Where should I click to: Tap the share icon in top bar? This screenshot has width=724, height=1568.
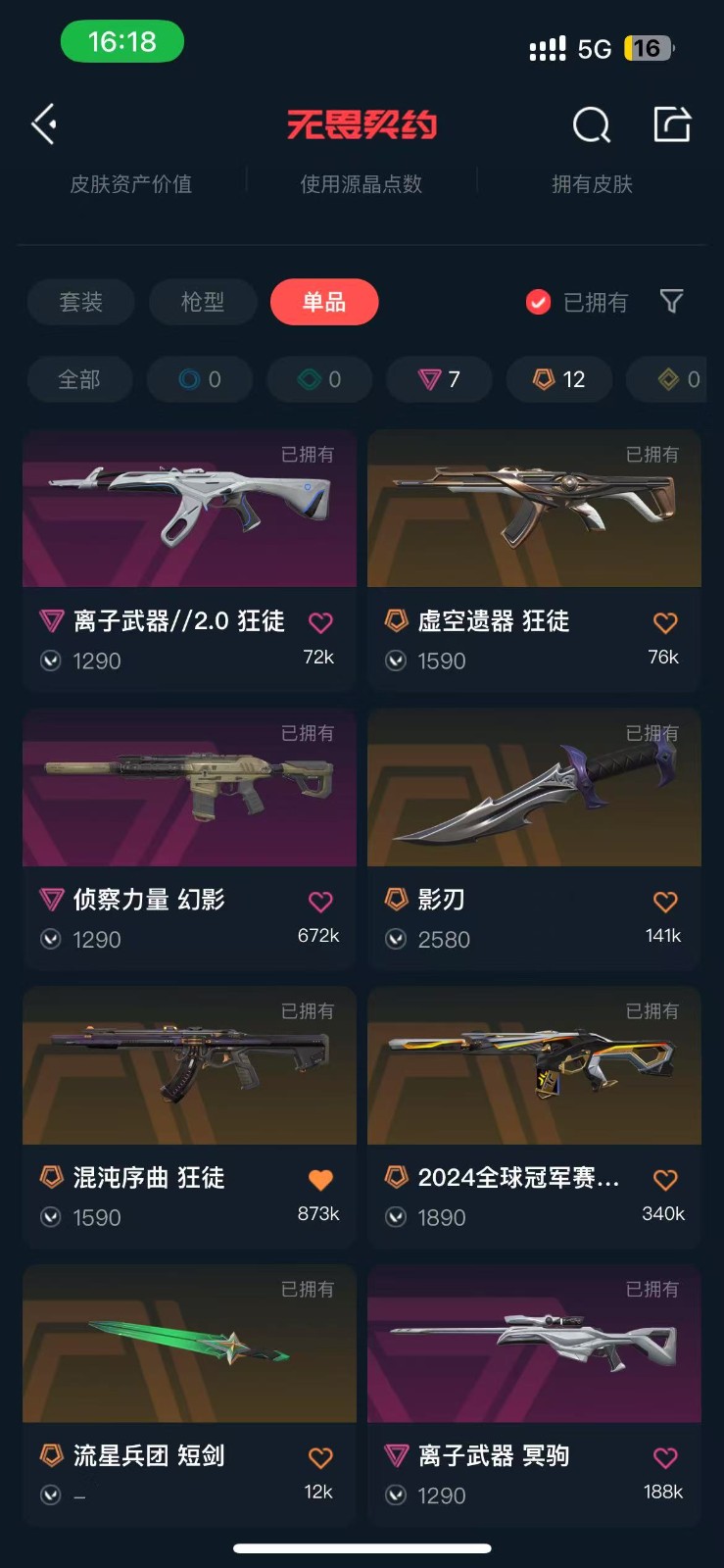[672, 124]
